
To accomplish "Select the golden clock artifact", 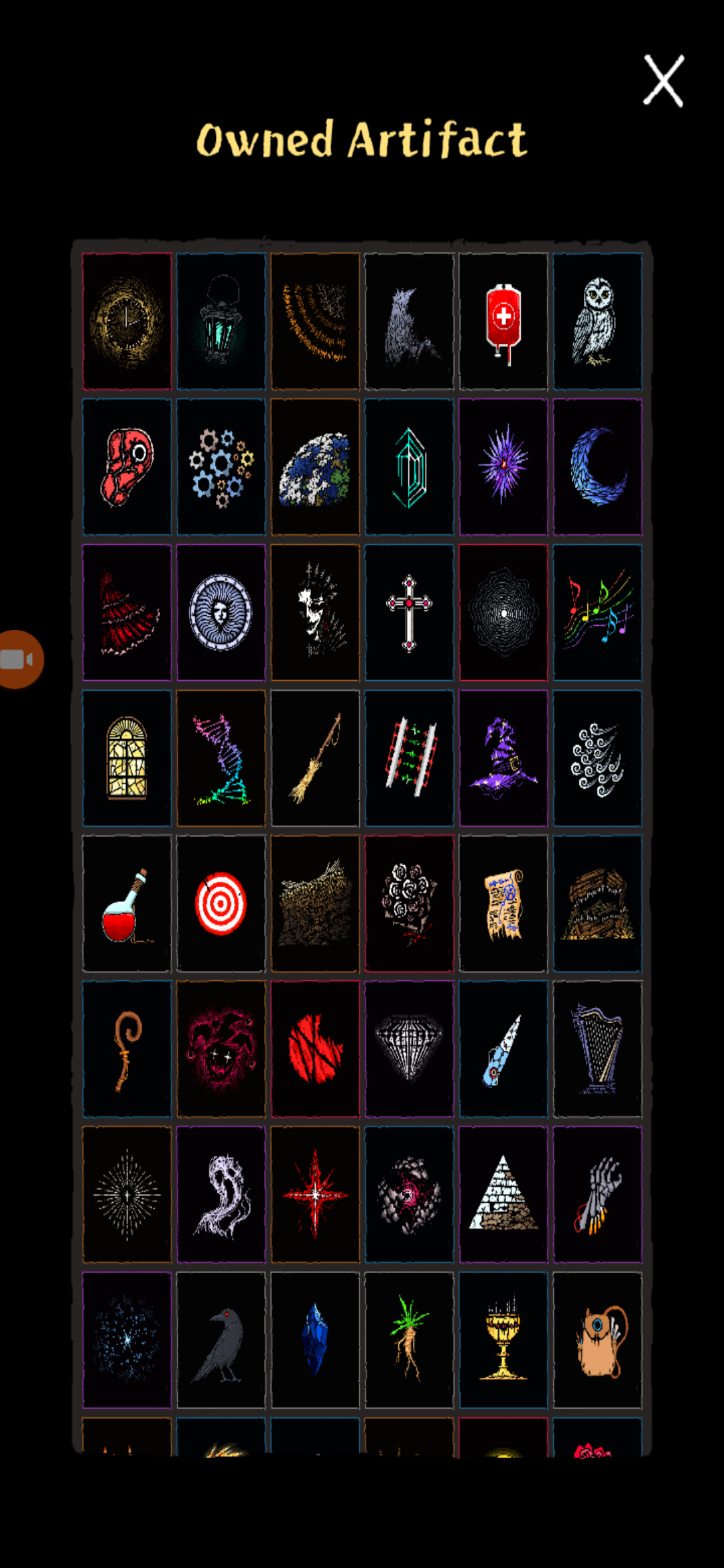I will (127, 321).
